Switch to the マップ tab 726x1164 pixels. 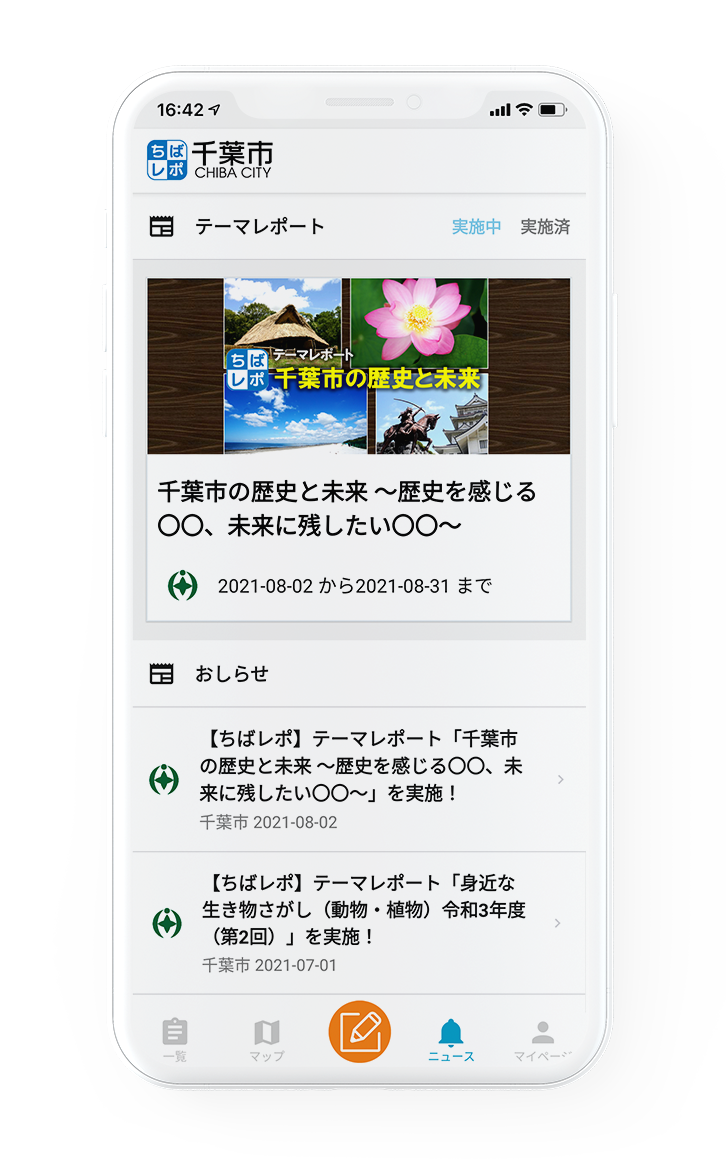266,1040
